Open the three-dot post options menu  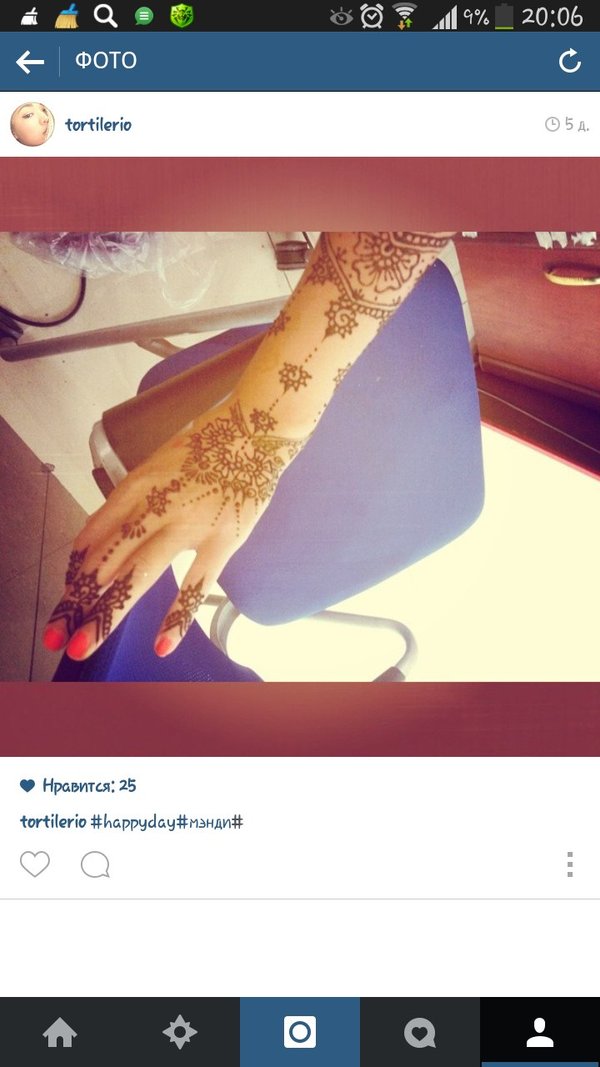coord(570,864)
